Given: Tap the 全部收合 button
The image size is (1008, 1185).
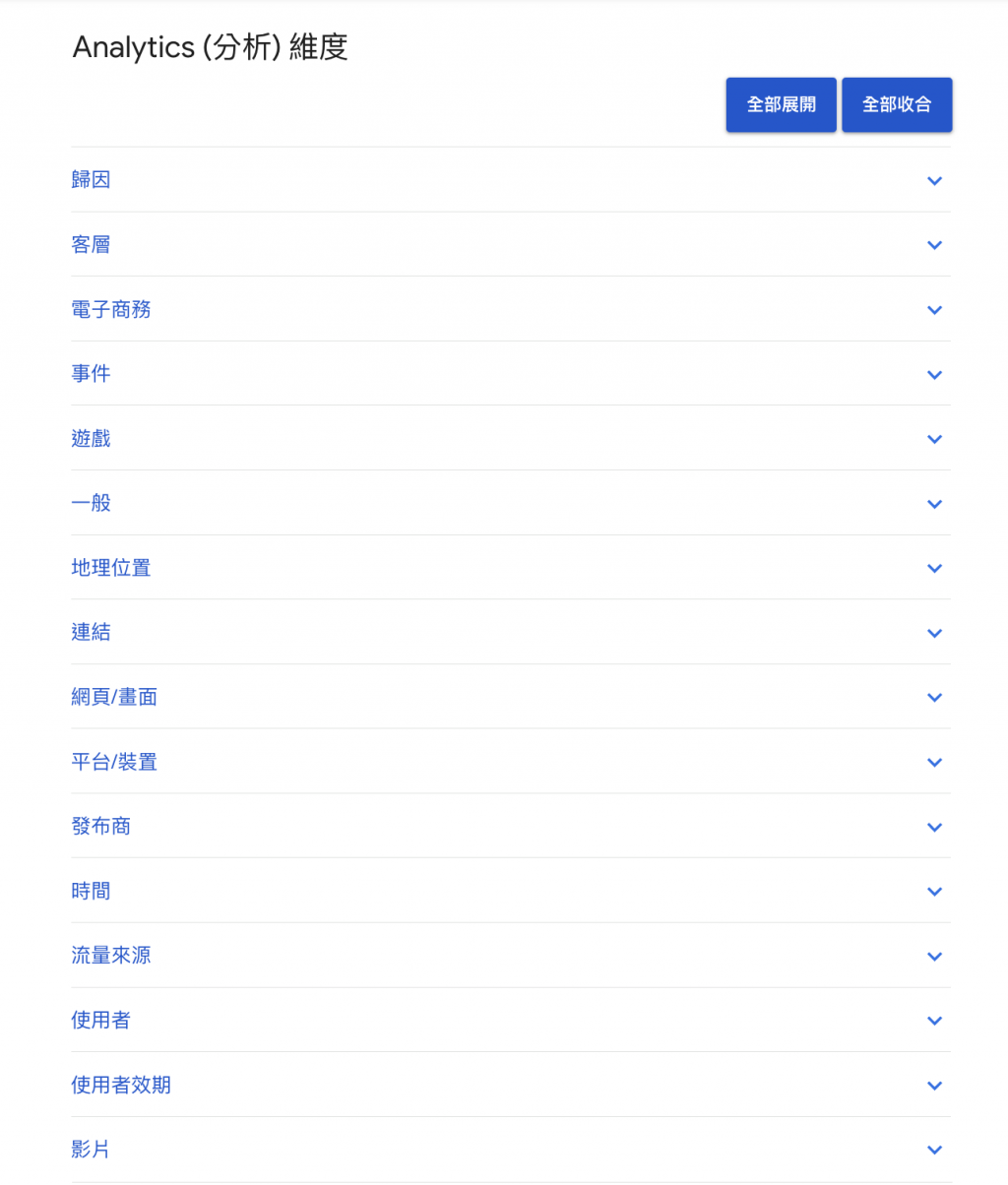Looking at the screenshot, I should [x=897, y=104].
